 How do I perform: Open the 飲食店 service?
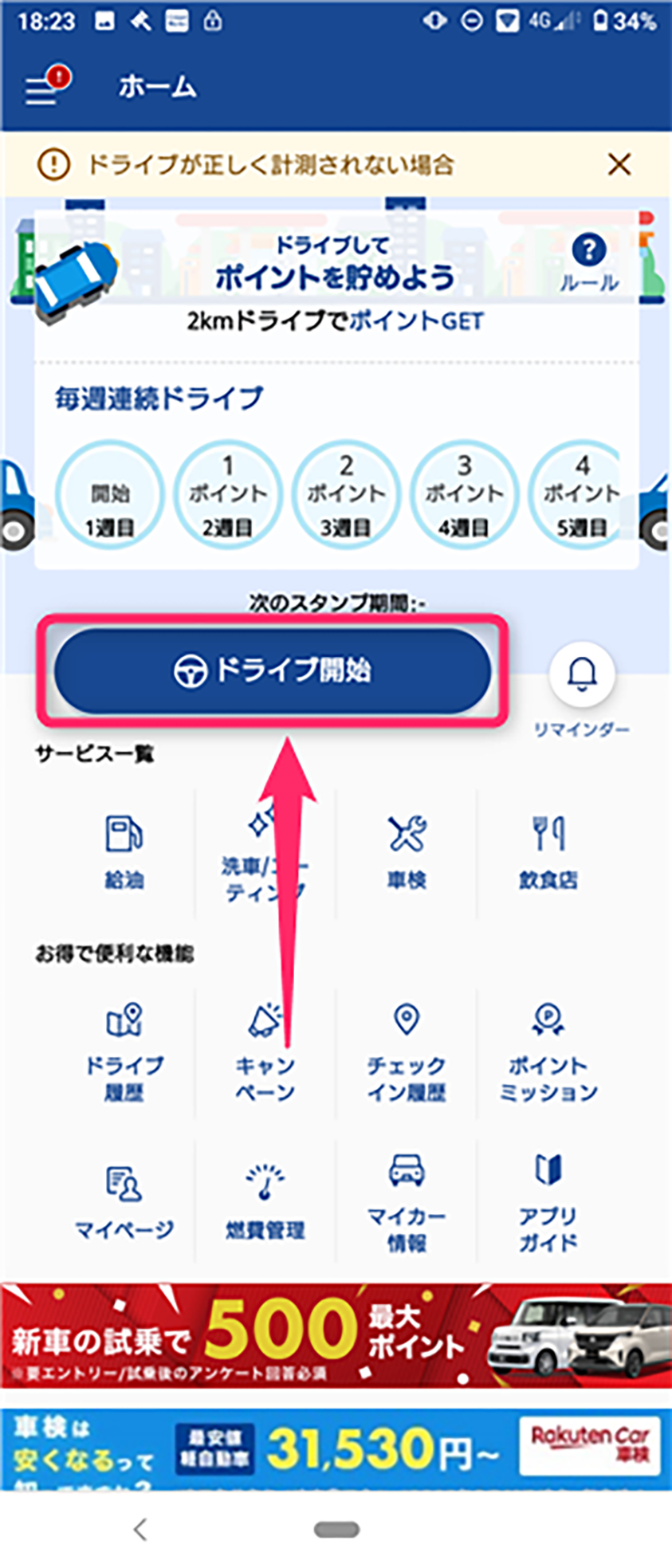tap(548, 851)
